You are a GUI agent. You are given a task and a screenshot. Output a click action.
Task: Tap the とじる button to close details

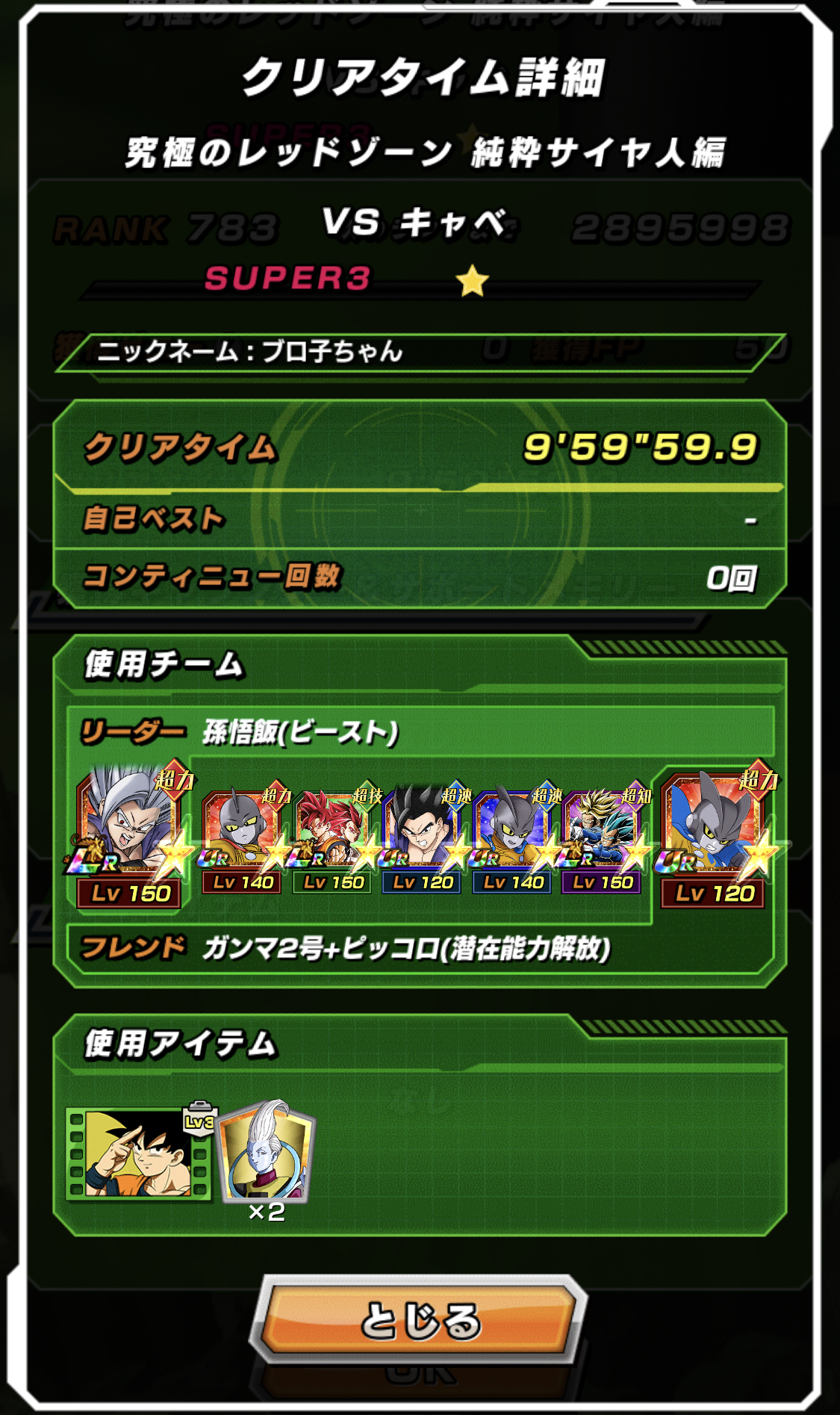[420, 1320]
